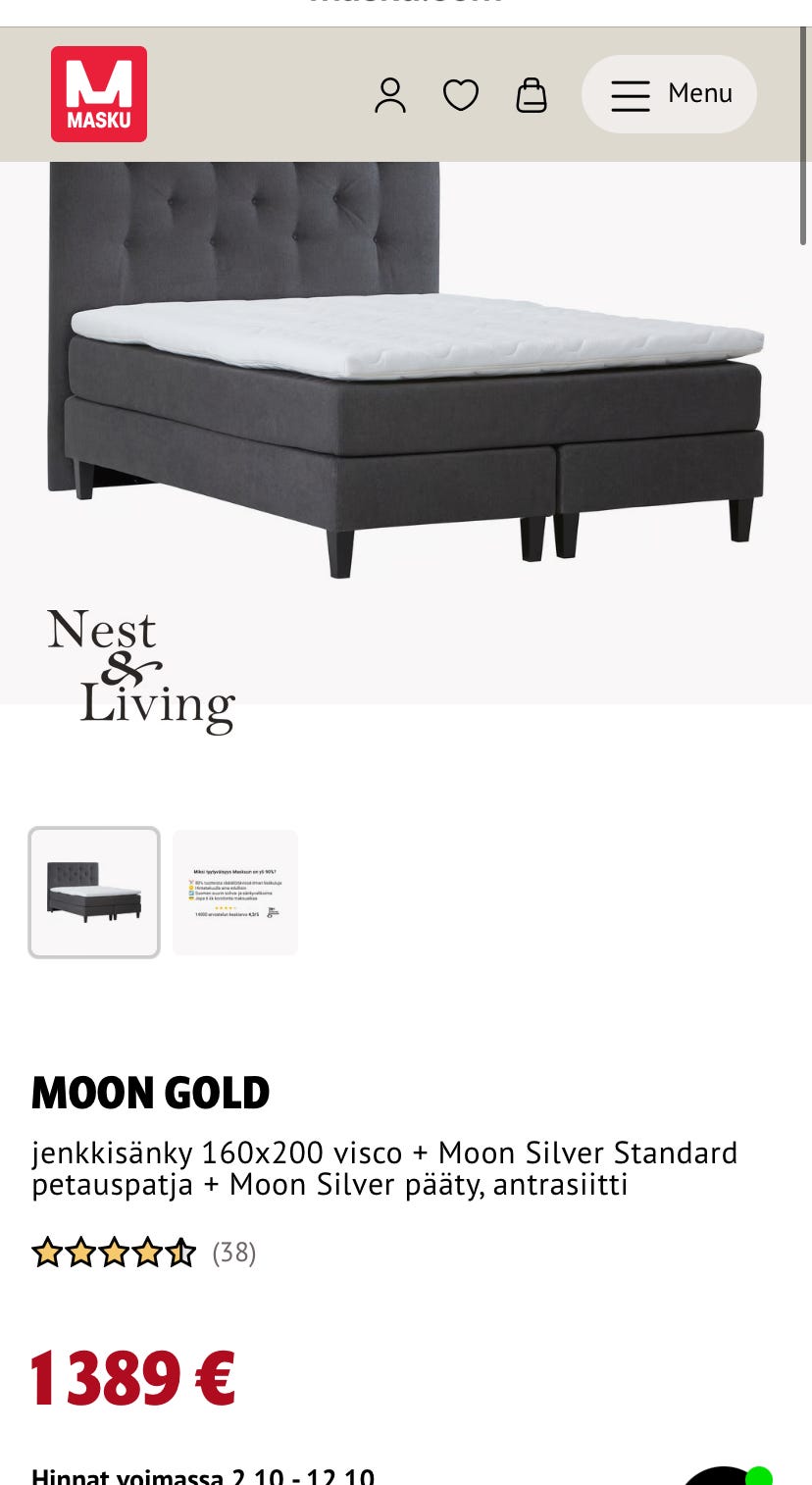This screenshot has width=812, height=1485.
Task: Open the Masku home logo
Action: 99,94
